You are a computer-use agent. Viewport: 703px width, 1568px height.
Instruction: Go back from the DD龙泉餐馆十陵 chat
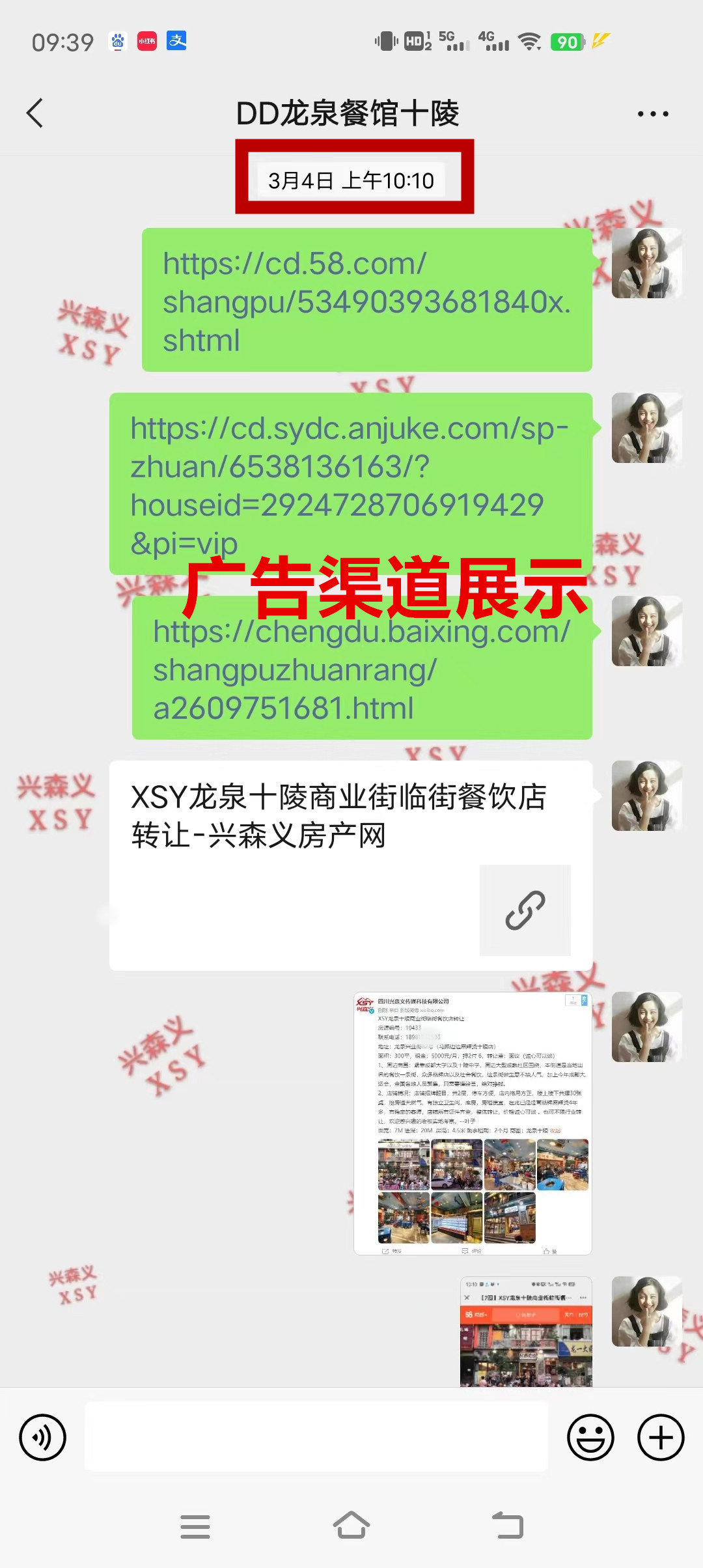coord(35,113)
